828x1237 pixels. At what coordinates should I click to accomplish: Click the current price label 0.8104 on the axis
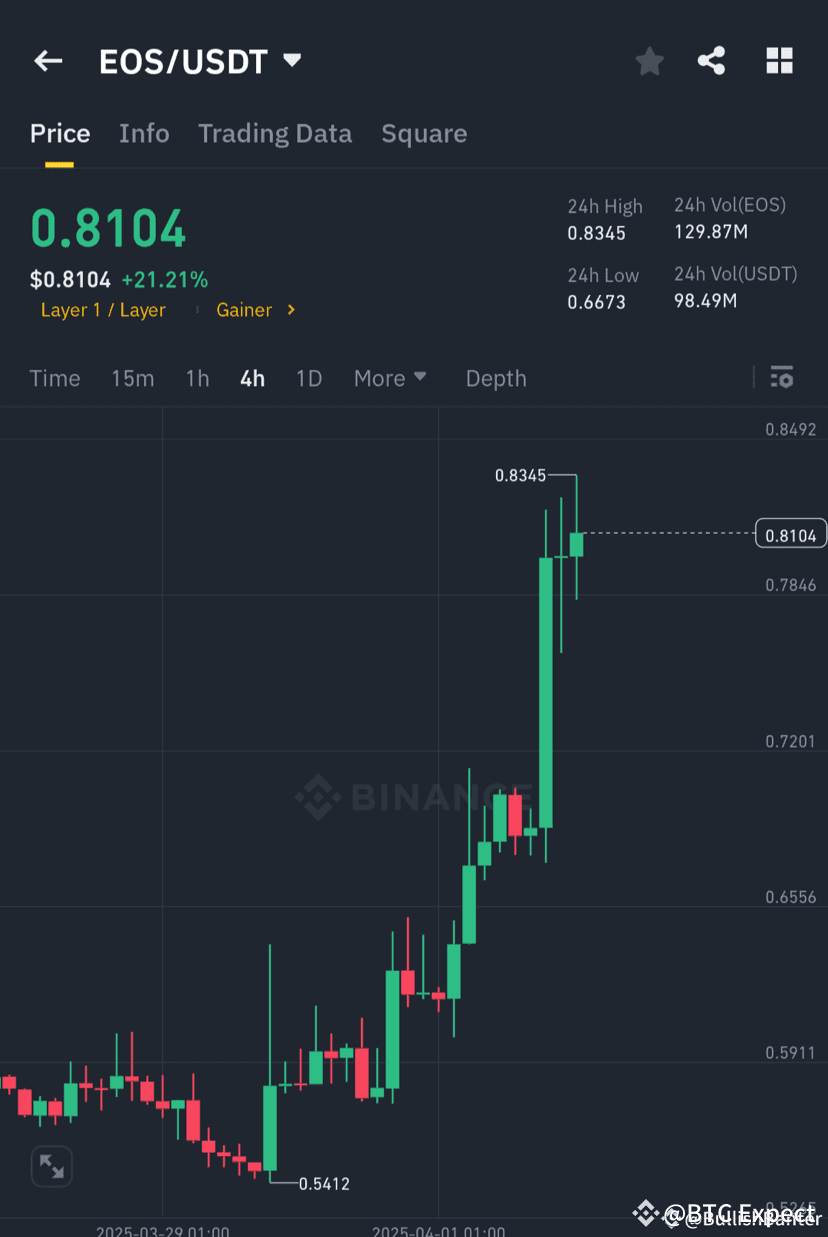[x=790, y=534]
